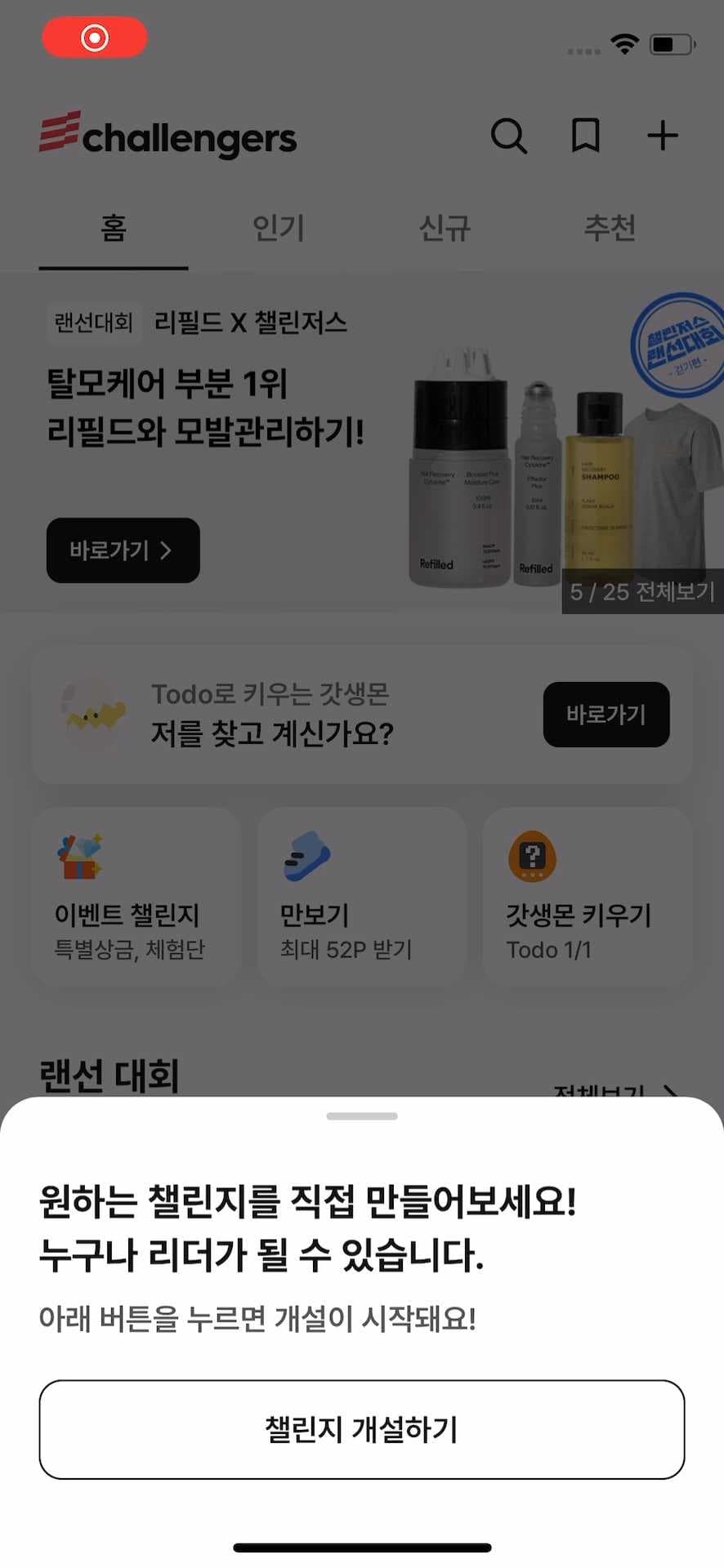Tap 바로가기 next to 갓생몬 message
Image resolution: width=724 pixels, height=1568 pixels.
(606, 714)
